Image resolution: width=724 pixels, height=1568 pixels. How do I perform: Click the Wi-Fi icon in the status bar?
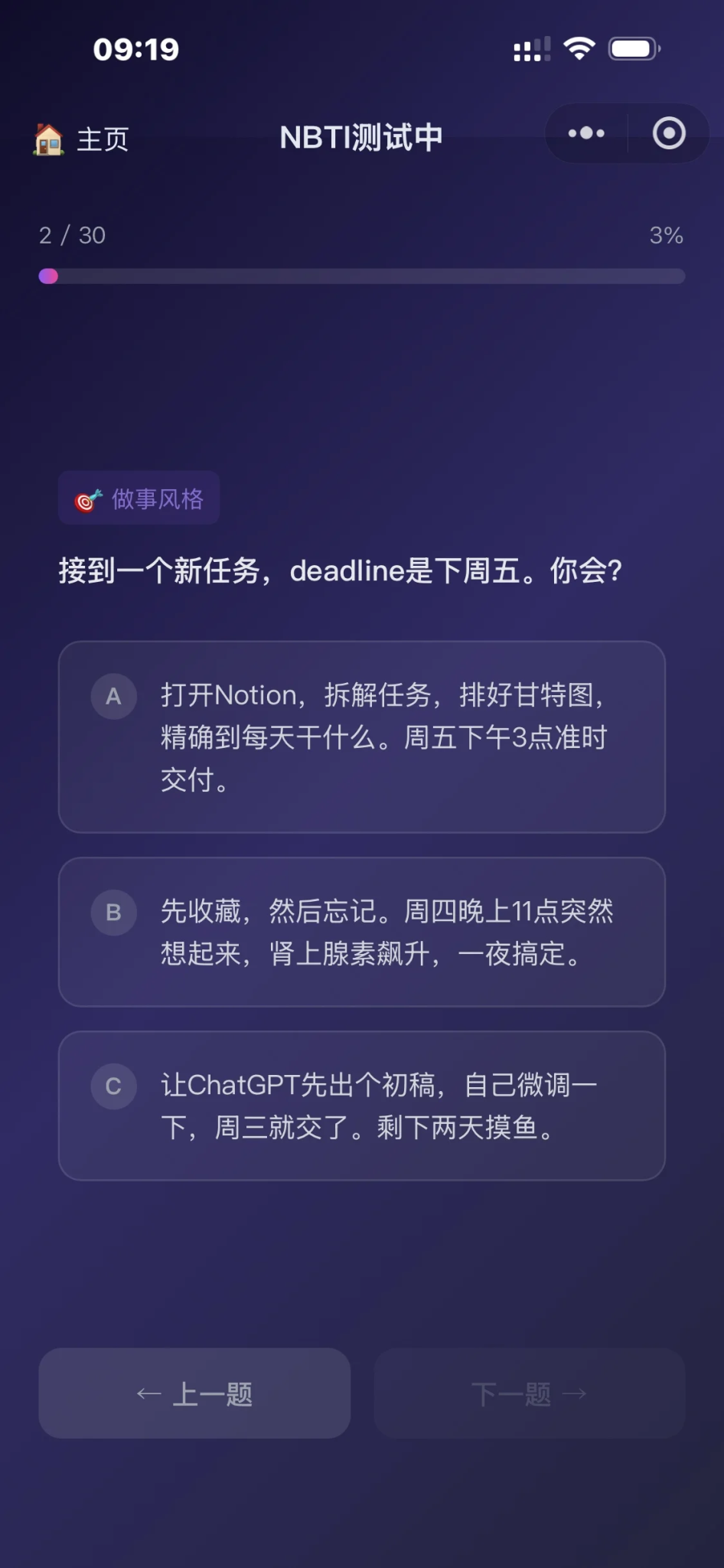581,47
